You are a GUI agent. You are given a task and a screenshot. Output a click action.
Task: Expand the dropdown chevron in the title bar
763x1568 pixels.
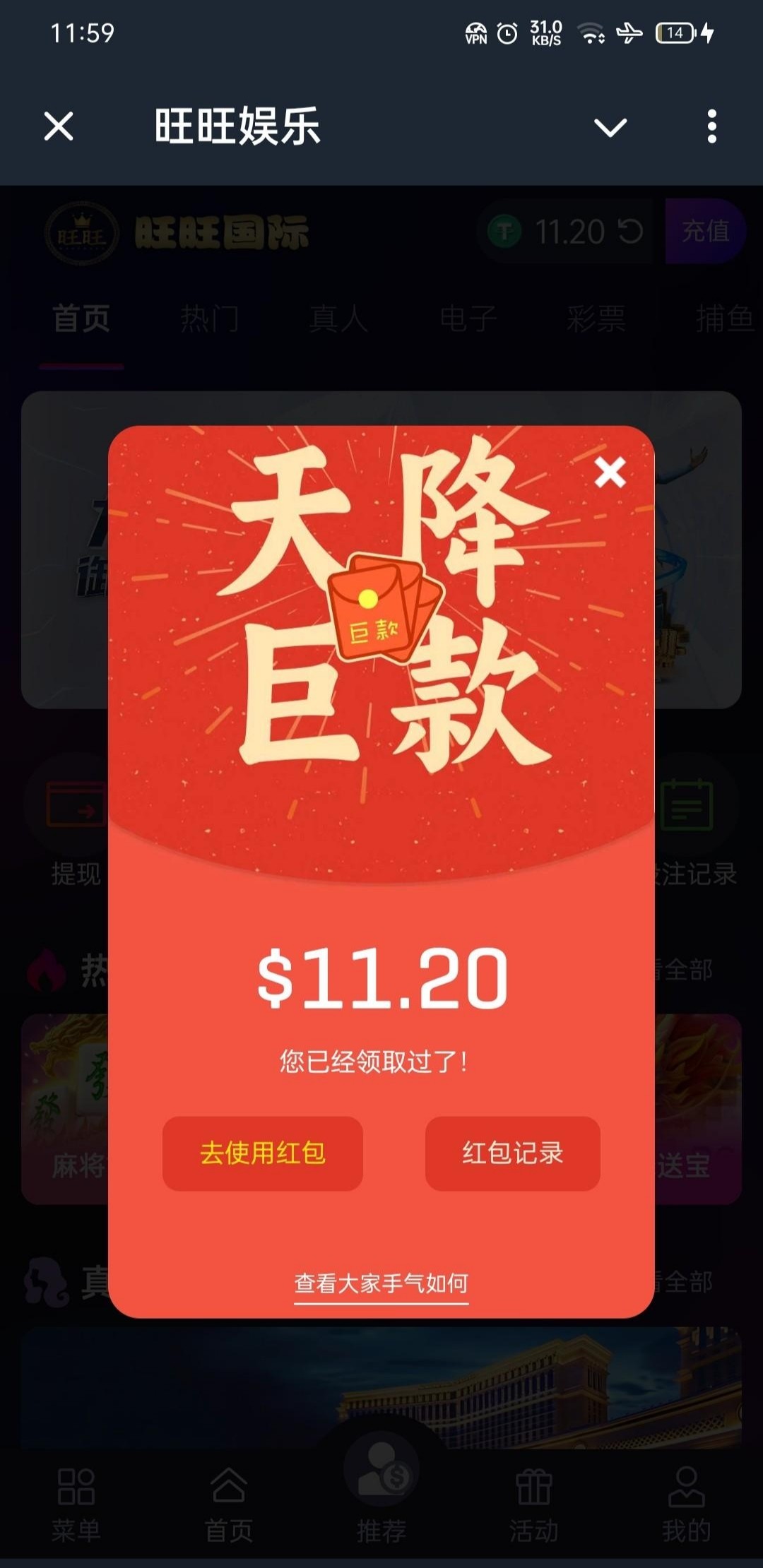tap(610, 128)
